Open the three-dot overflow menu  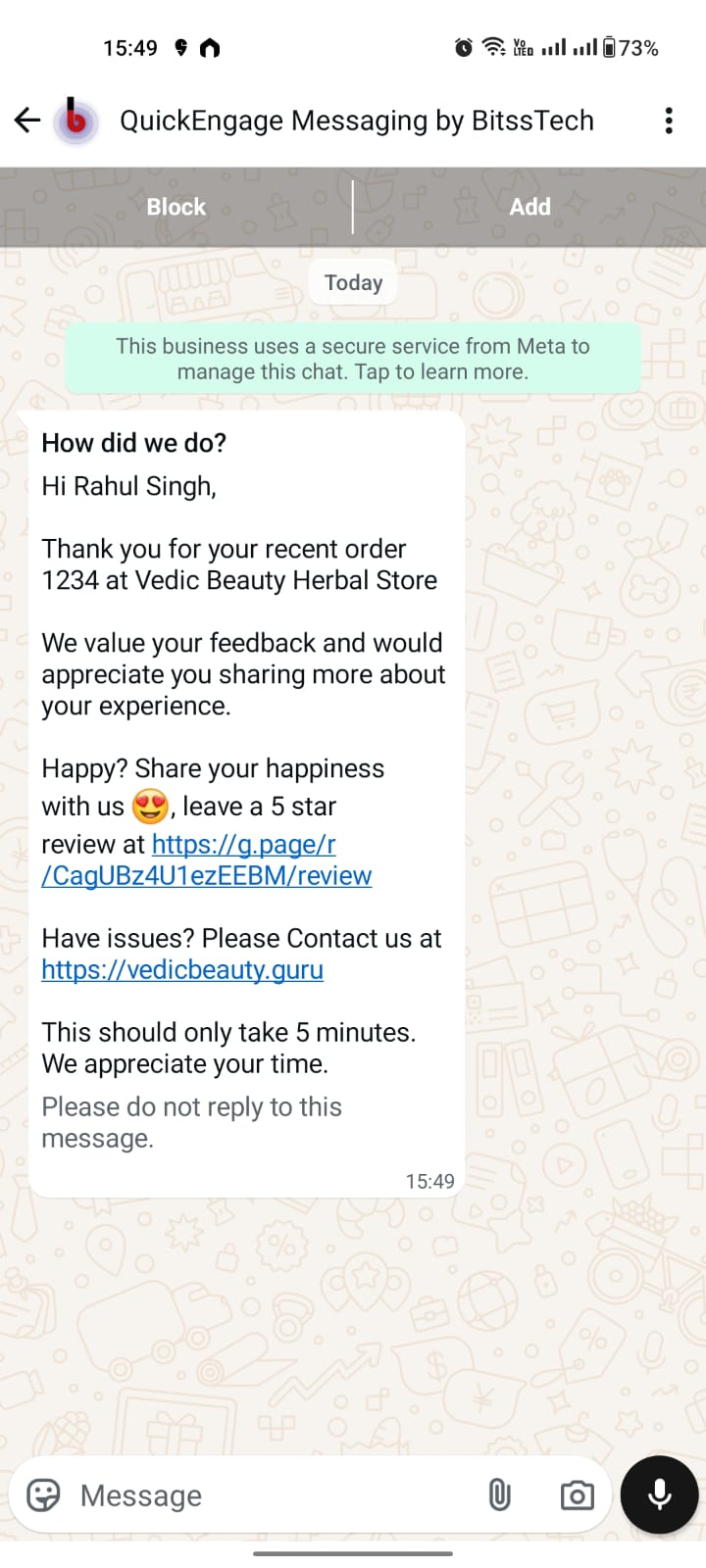pos(669,121)
